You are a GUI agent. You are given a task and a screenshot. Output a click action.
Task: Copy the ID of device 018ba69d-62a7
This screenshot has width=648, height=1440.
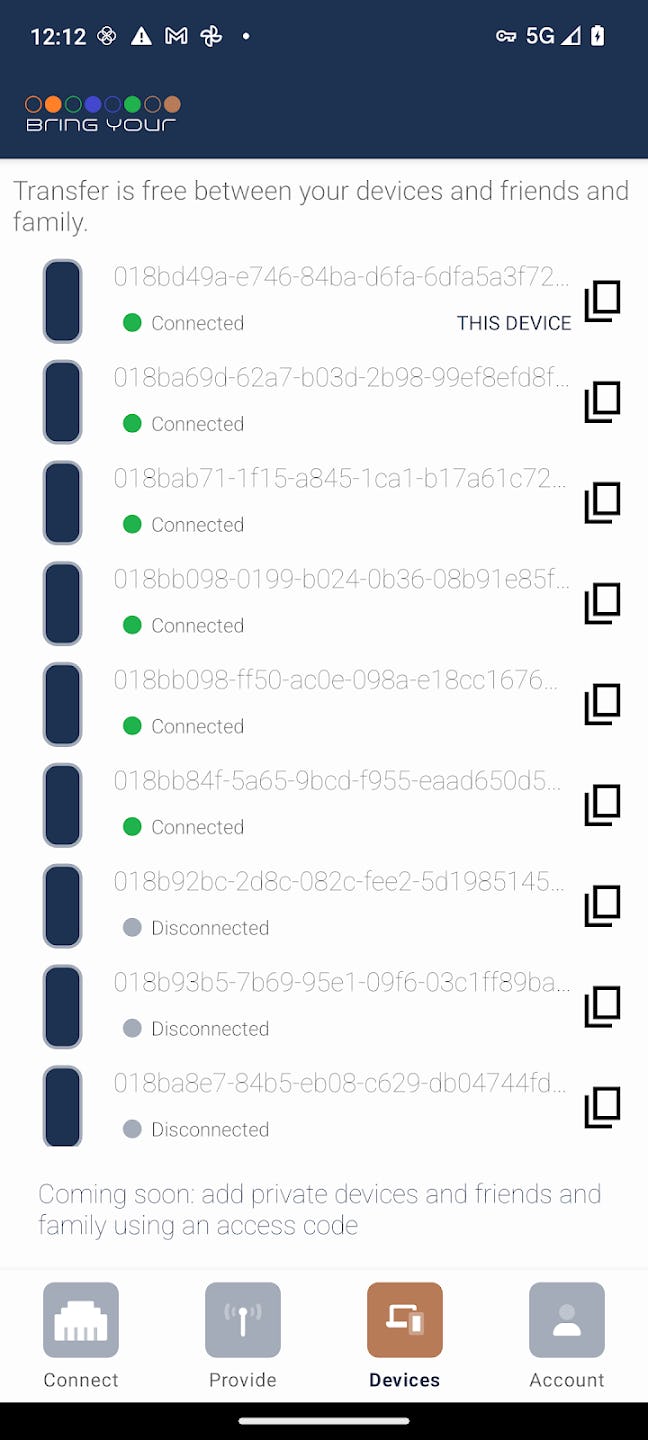pos(602,402)
